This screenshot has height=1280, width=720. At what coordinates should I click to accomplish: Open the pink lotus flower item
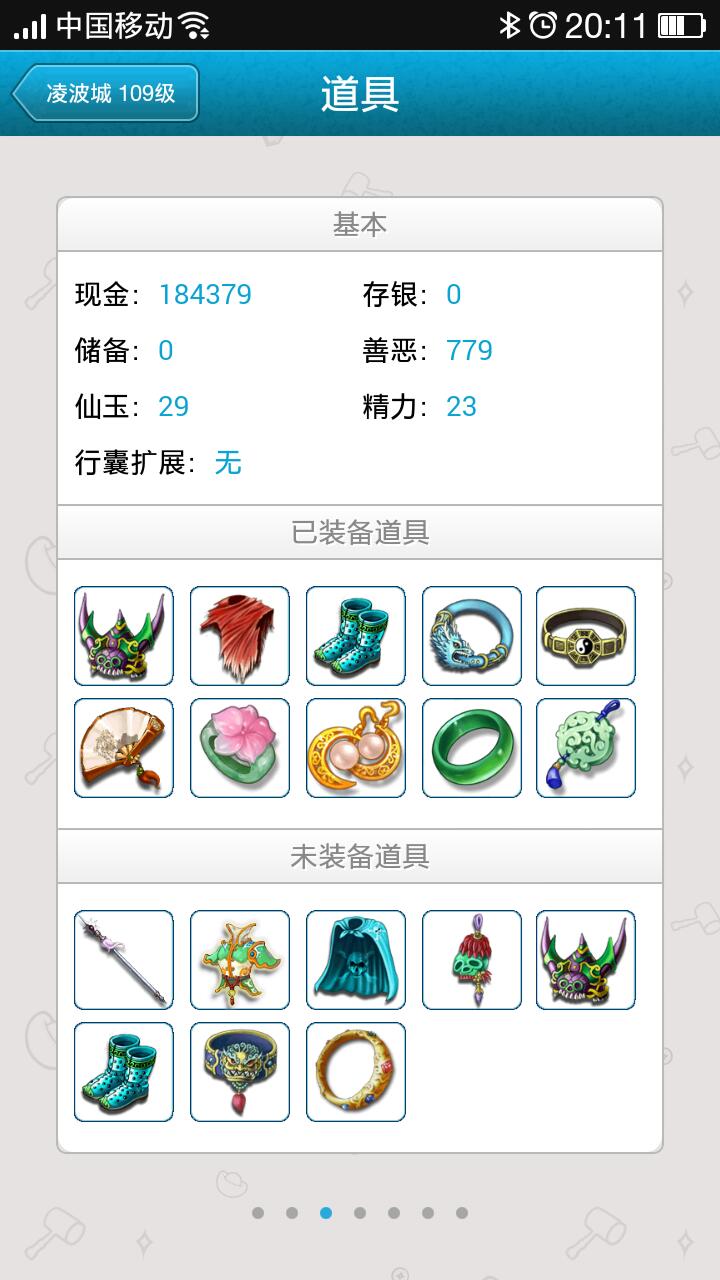click(x=240, y=748)
